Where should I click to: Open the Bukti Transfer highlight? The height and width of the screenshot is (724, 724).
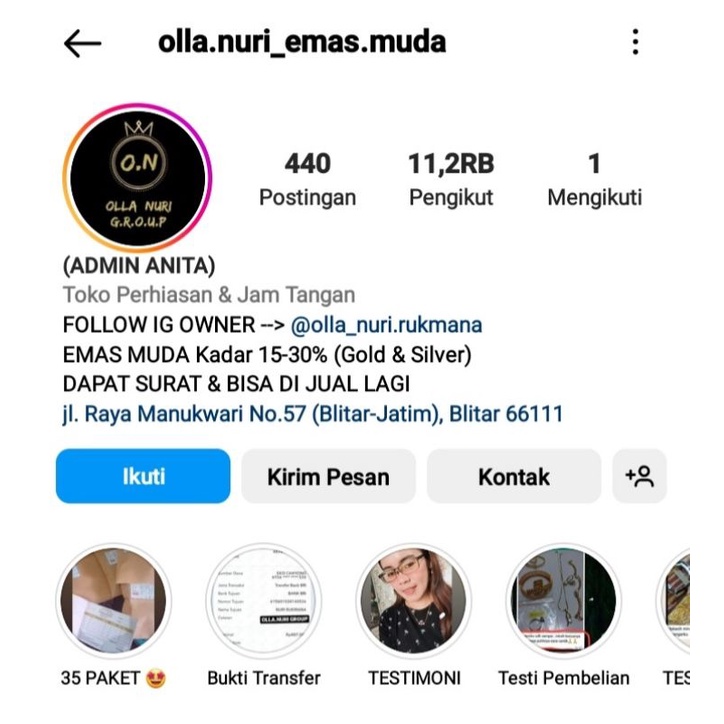(264, 603)
